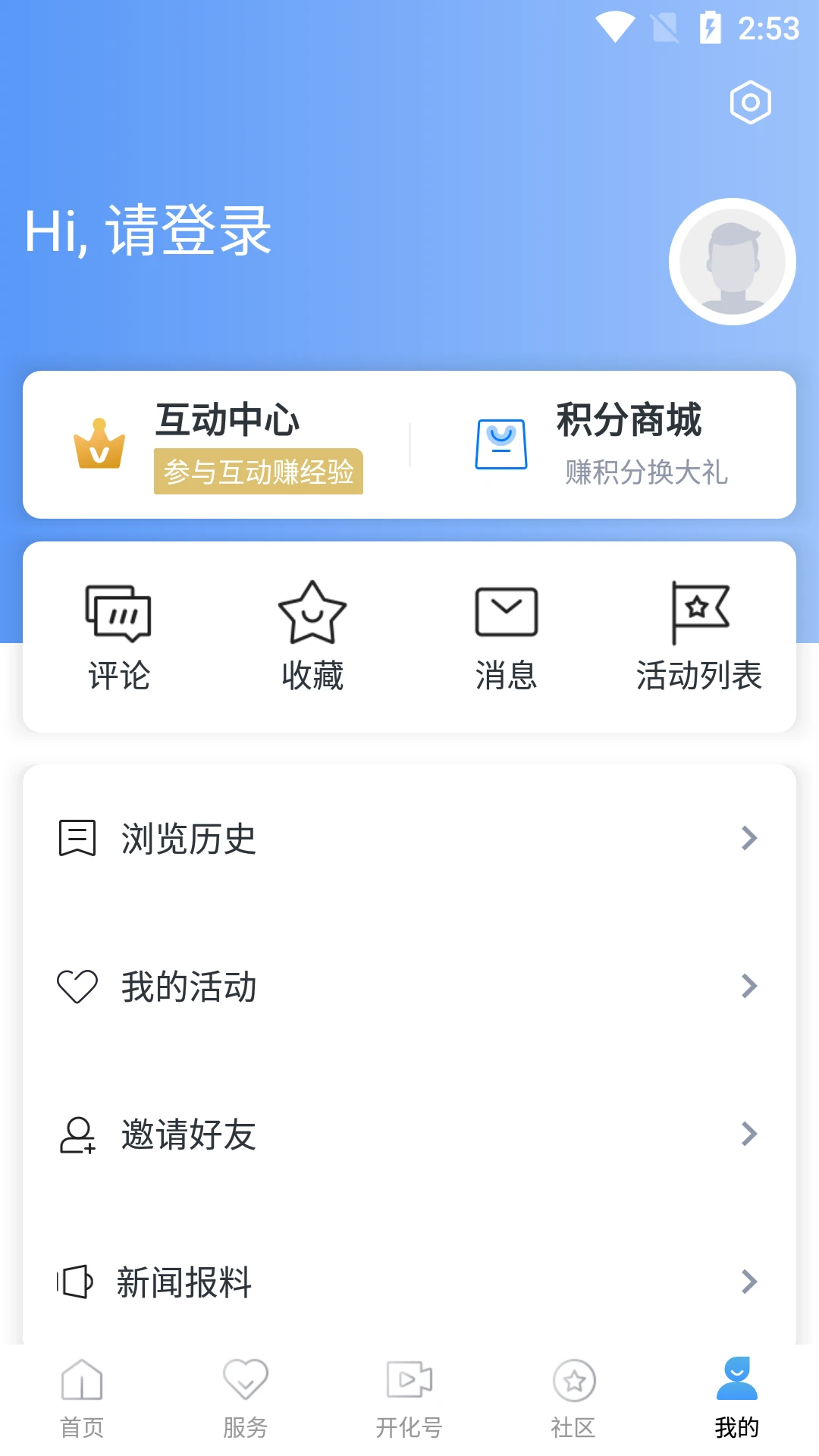This screenshot has height=1456, width=819.
Task: Open the 积分商城 shopping bag icon
Action: (x=500, y=443)
